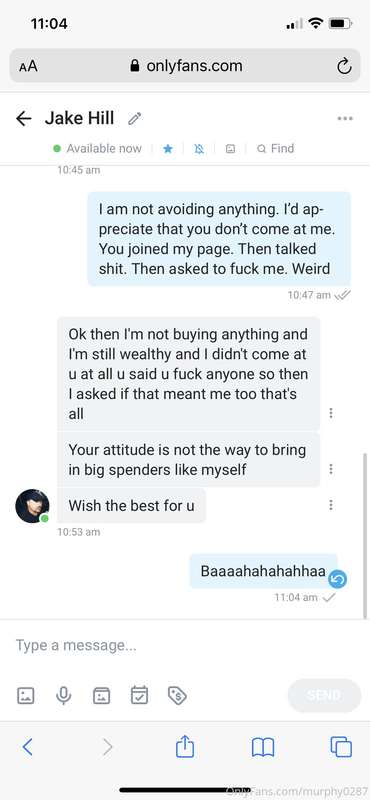Viewport: 370px width, 800px height.
Task: Attach a photo to the message
Action: (26, 695)
